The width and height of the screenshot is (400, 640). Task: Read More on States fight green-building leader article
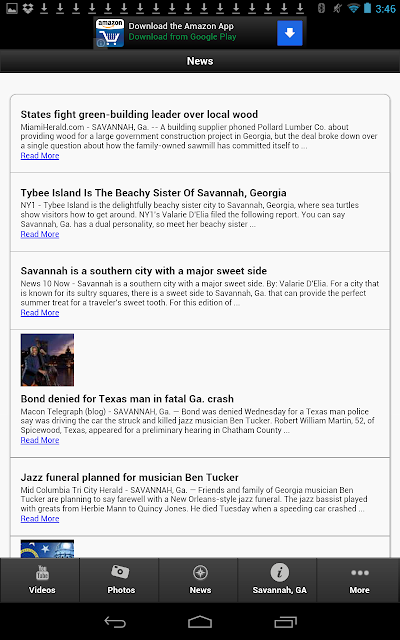(40, 156)
